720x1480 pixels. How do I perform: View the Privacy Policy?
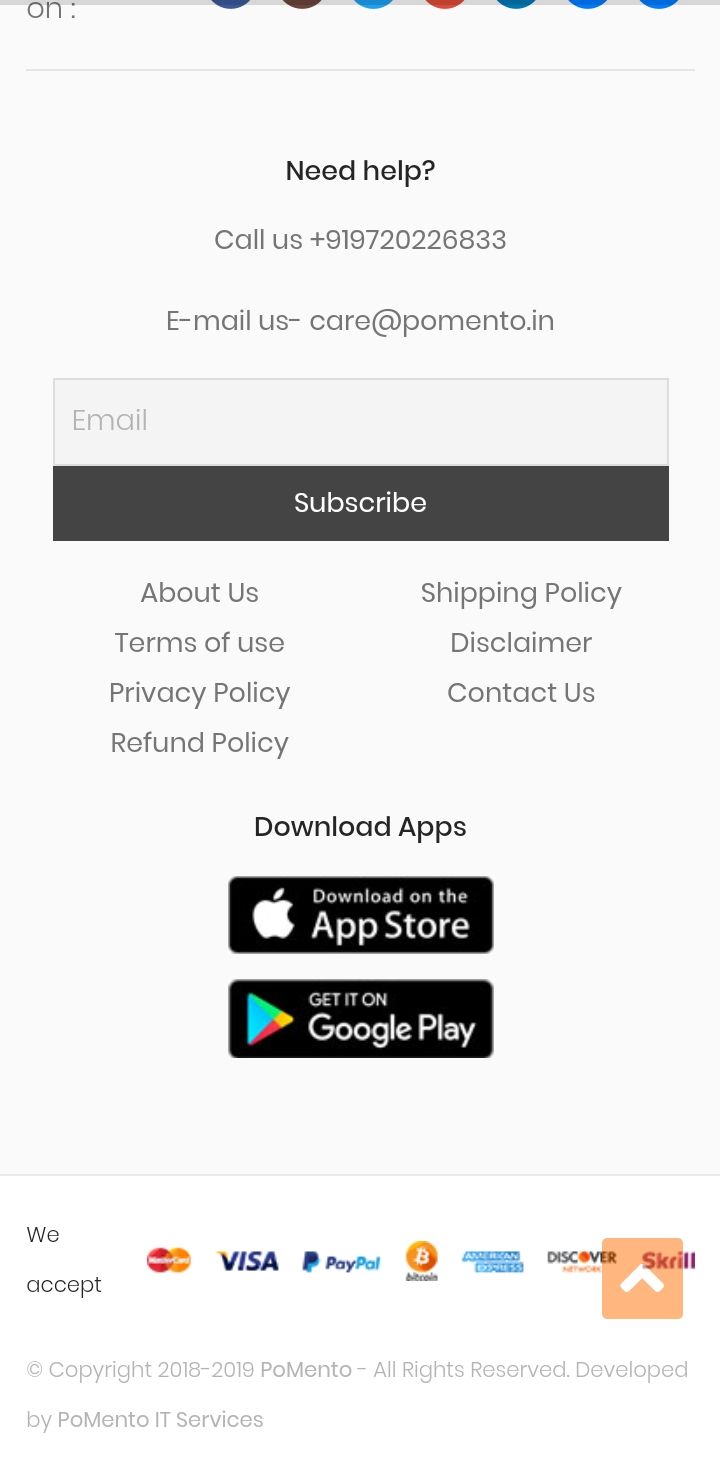199,693
